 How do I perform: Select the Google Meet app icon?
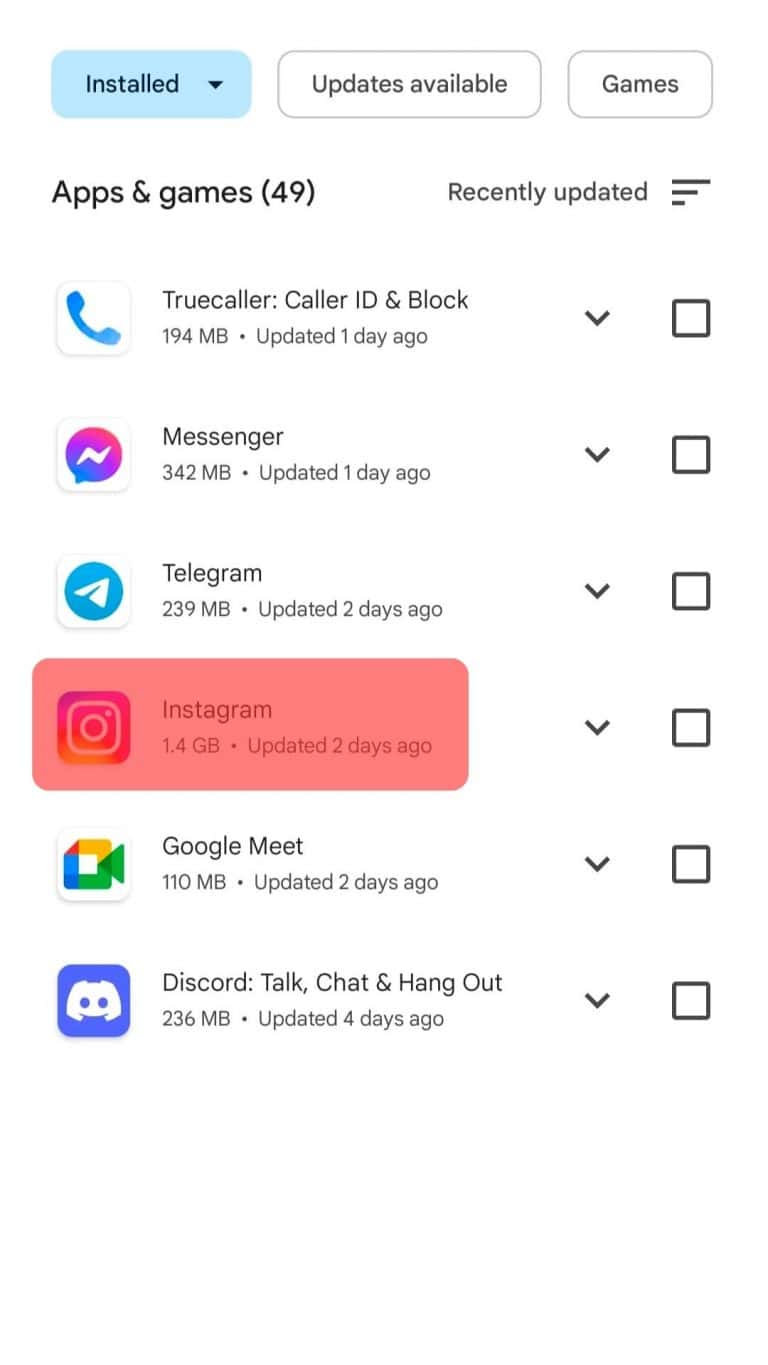(93, 864)
